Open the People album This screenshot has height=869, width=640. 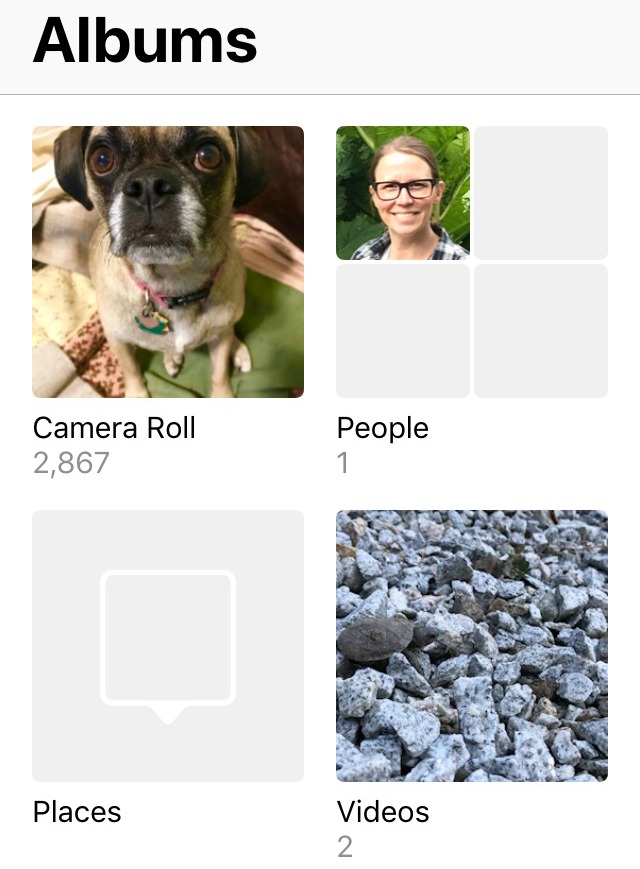tap(471, 262)
